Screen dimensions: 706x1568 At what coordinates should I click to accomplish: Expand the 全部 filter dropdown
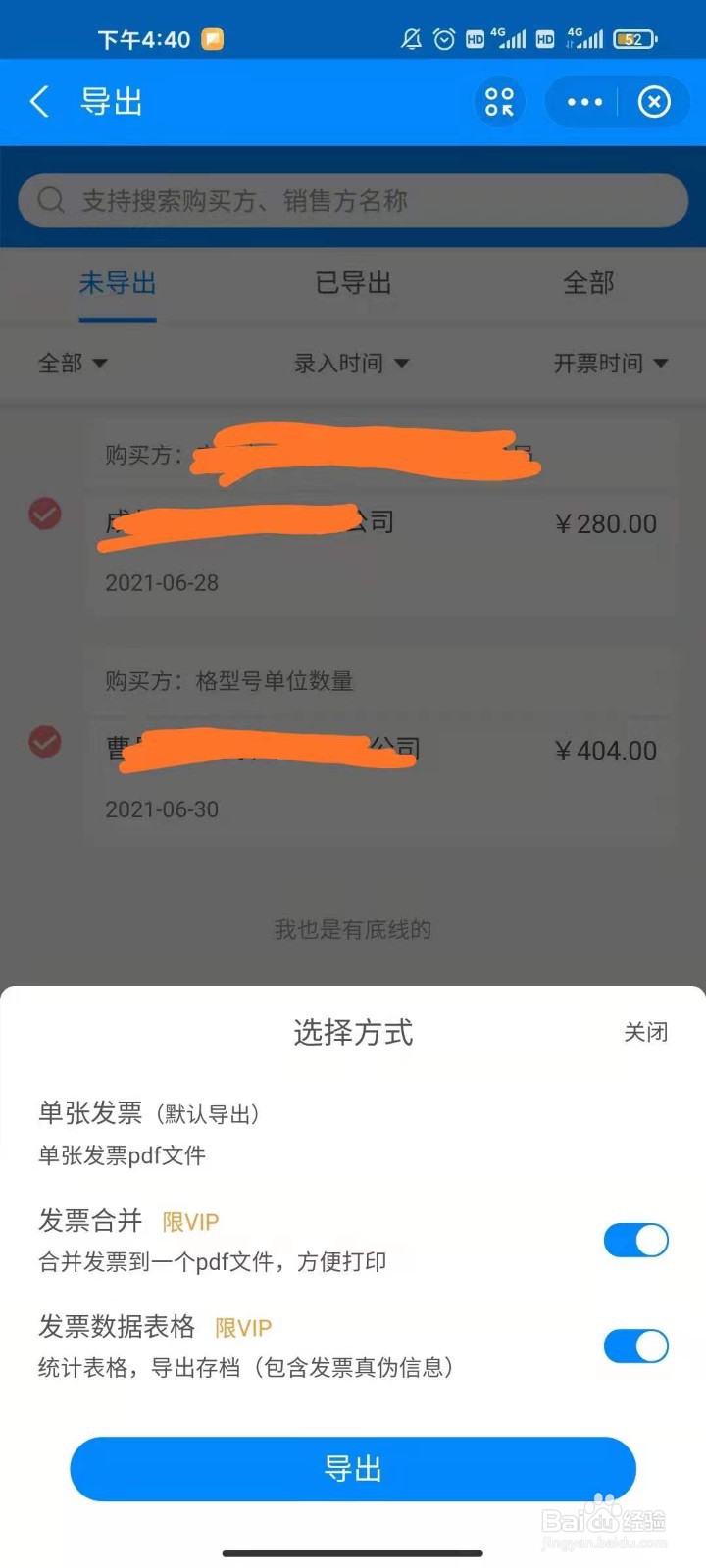(73, 363)
